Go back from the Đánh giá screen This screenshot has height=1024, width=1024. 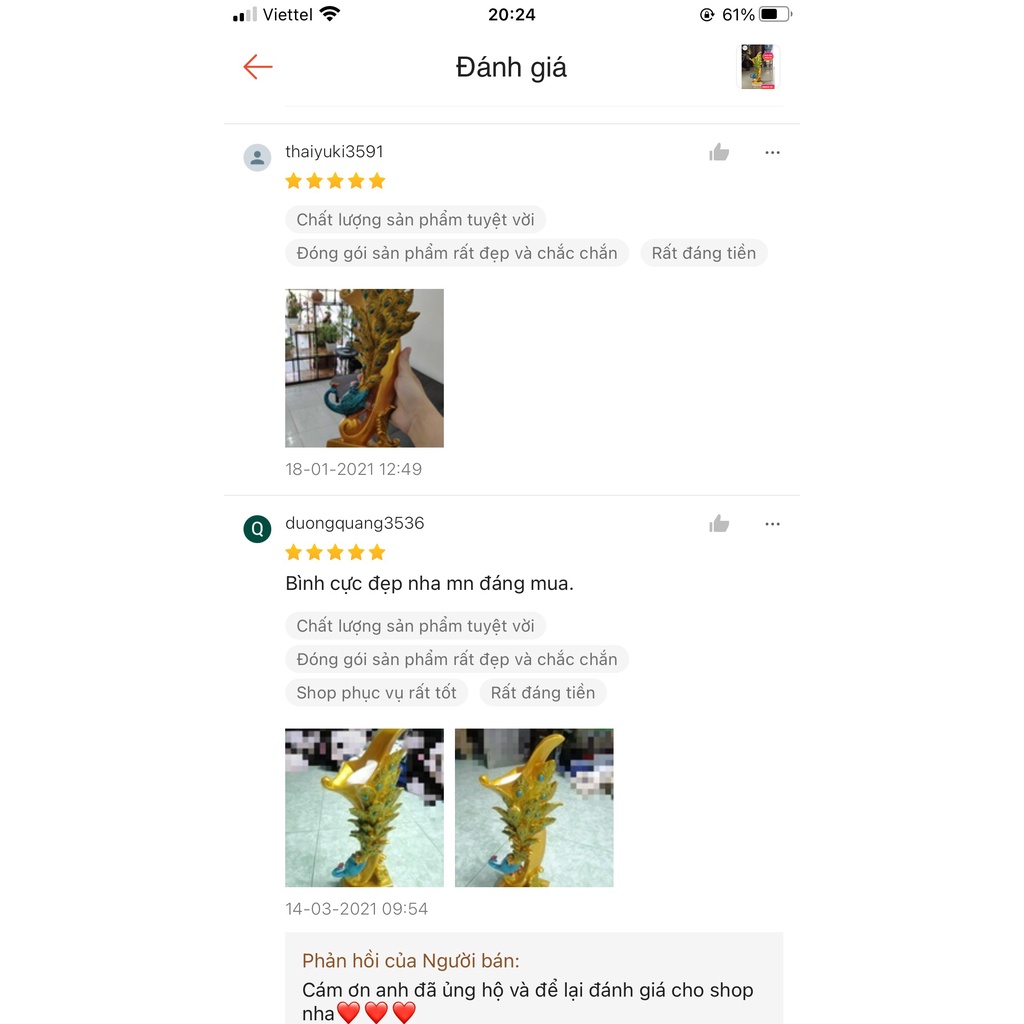[x=258, y=67]
